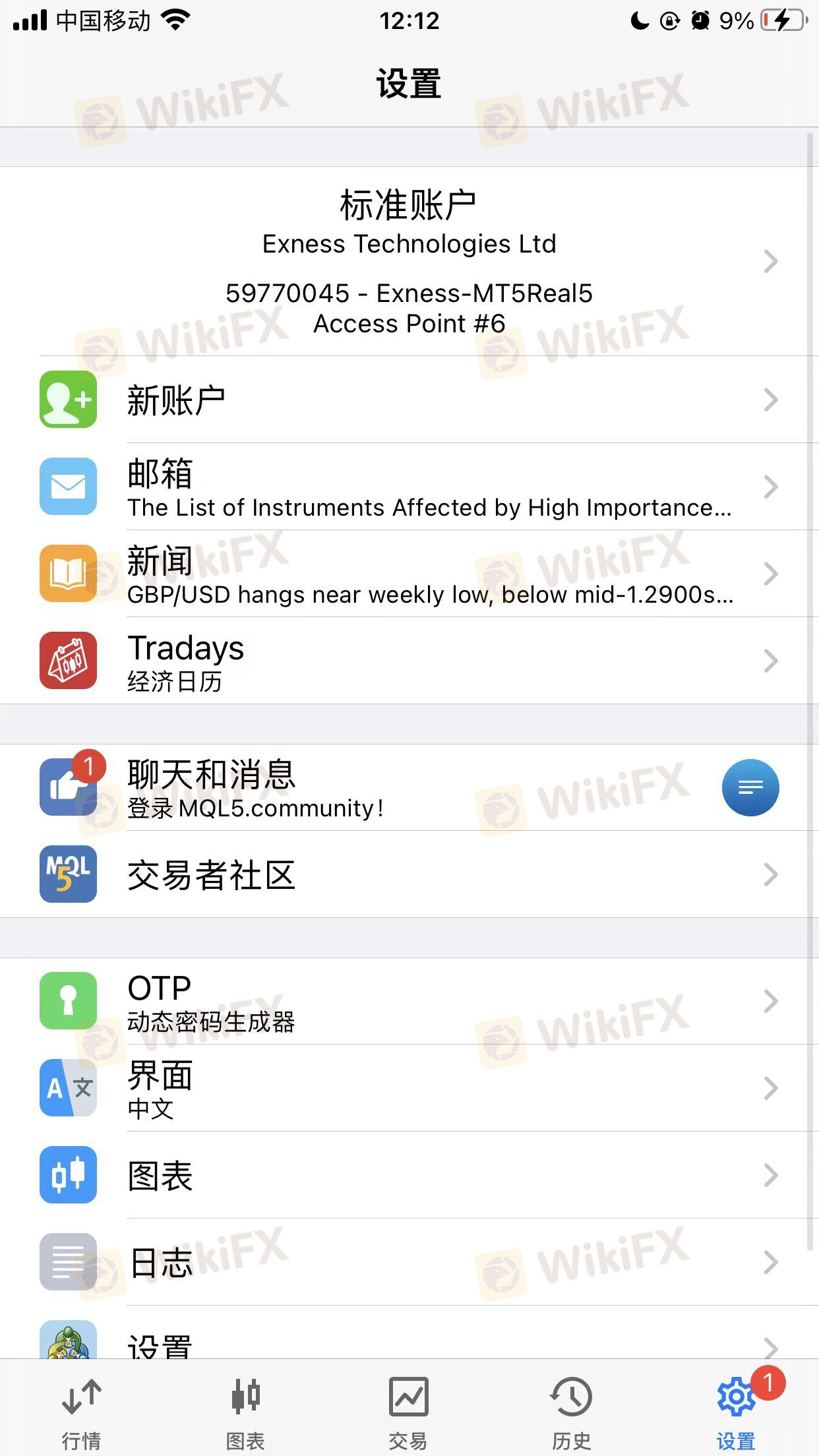The image size is (819, 1456).
Task: Open the 设置 row at the bottom of the list
Action: tap(409, 1342)
